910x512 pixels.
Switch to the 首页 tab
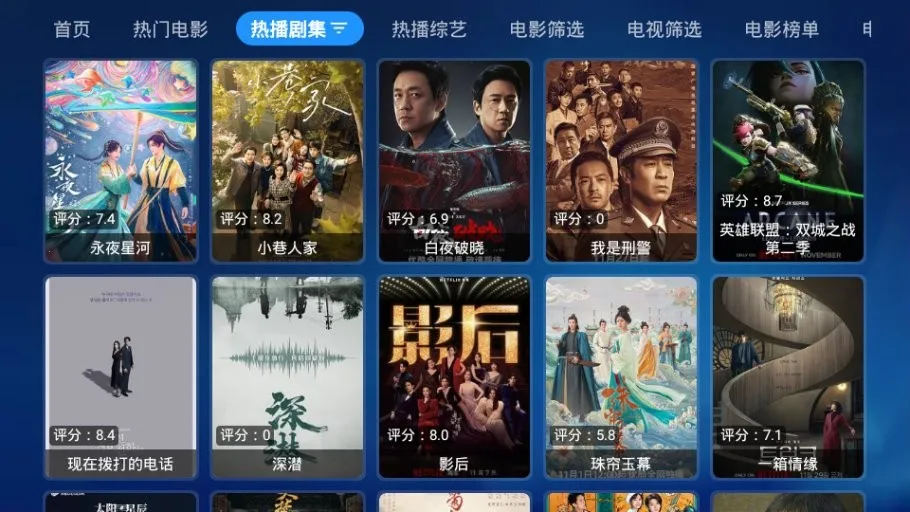tap(72, 29)
